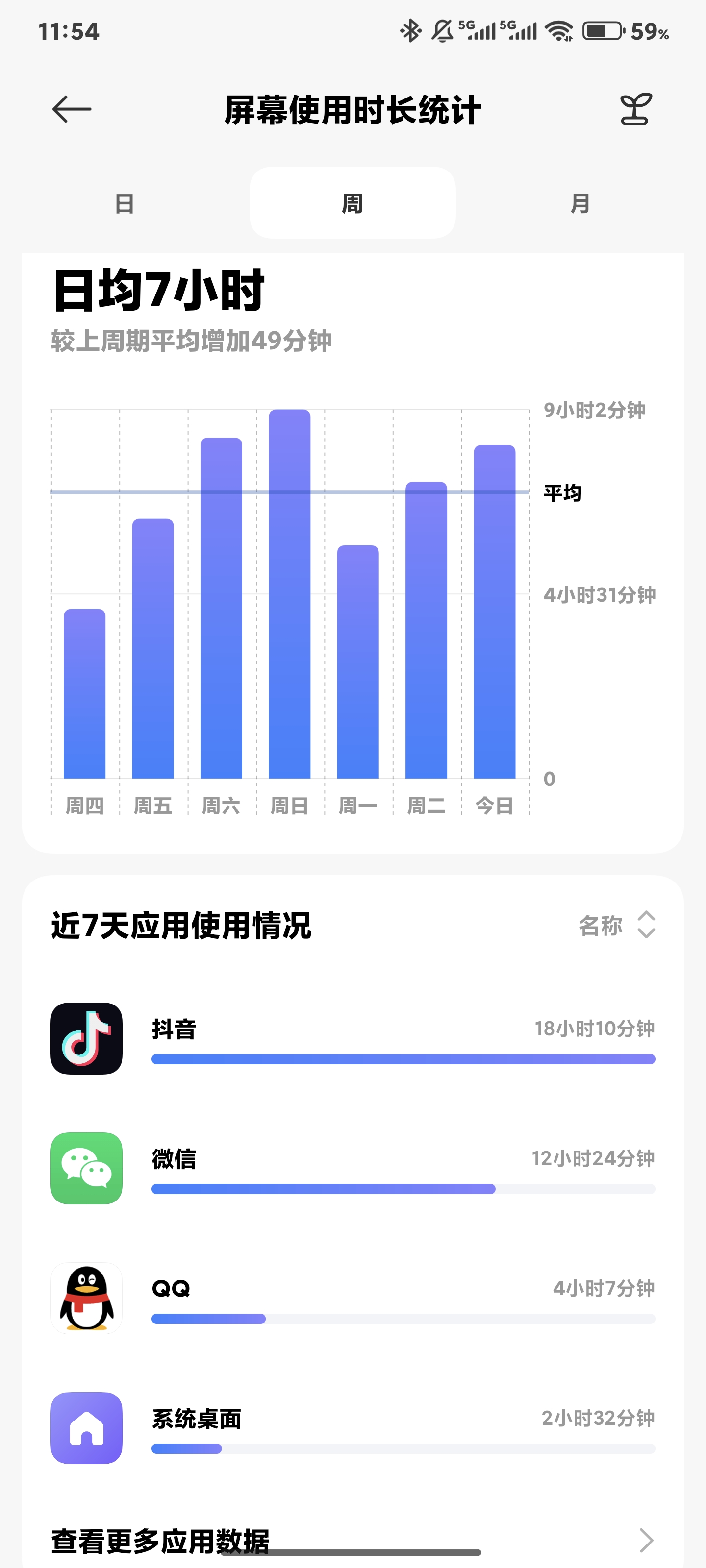Screen dimensions: 706x1568
Task: Open 查看更多应用数据 to see more apps
Action: (353, 1540)
